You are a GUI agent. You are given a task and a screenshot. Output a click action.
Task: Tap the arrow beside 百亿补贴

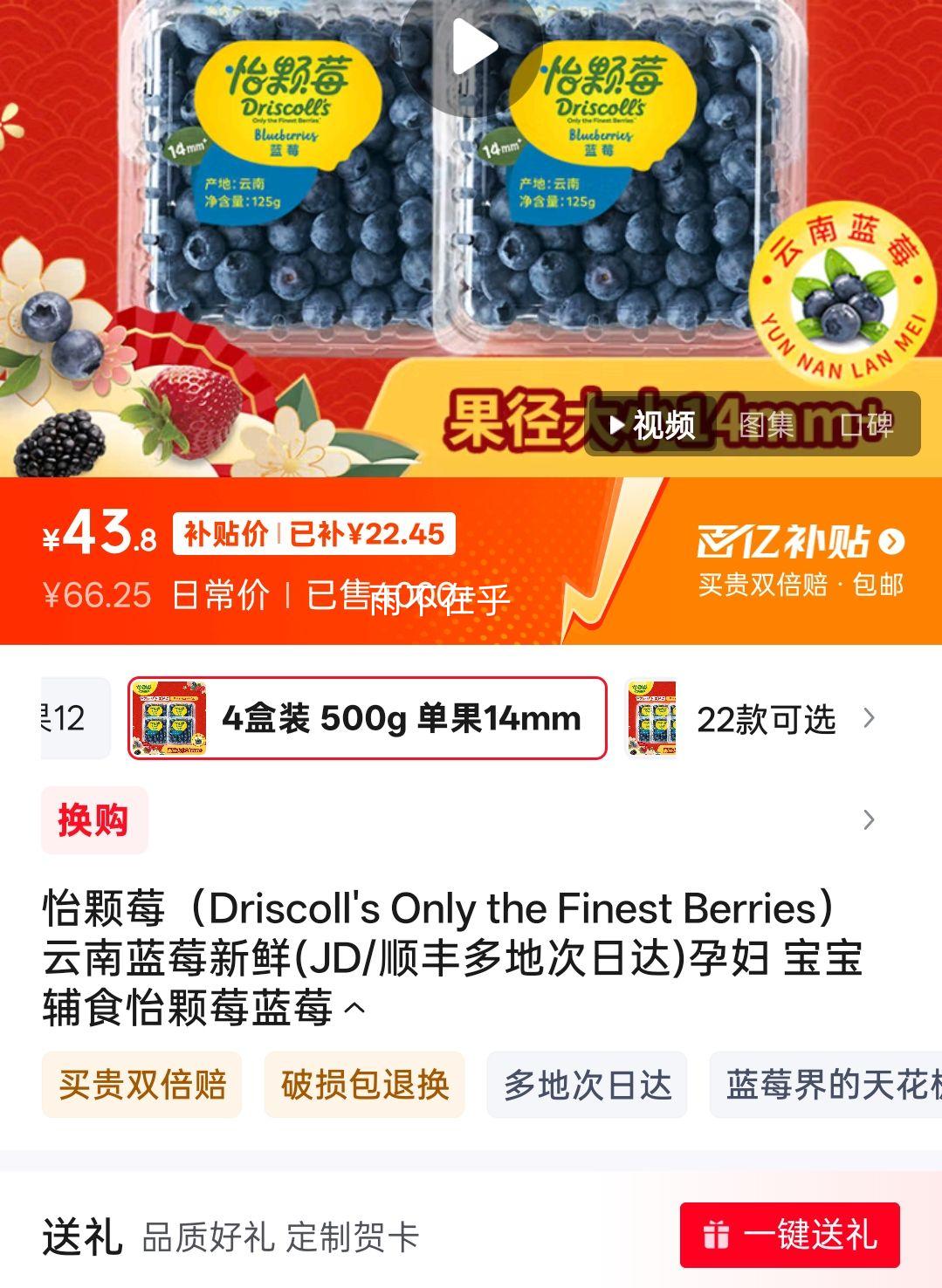coord(891,541)
